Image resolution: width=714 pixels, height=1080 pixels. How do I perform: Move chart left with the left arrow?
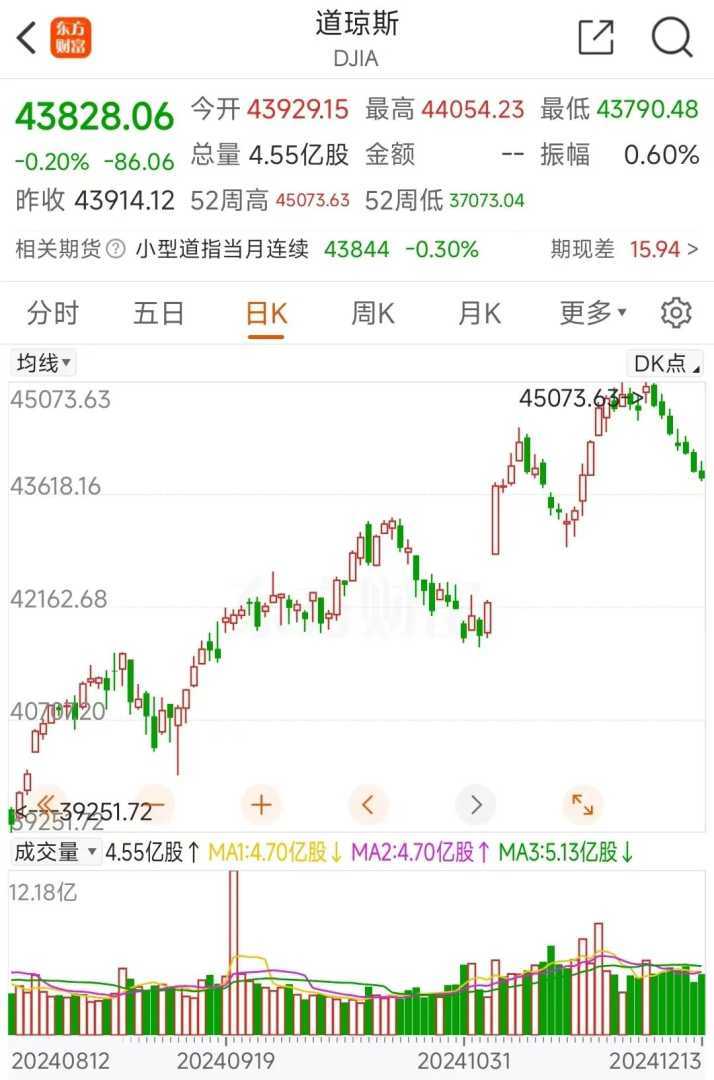(x=368, y=804)
